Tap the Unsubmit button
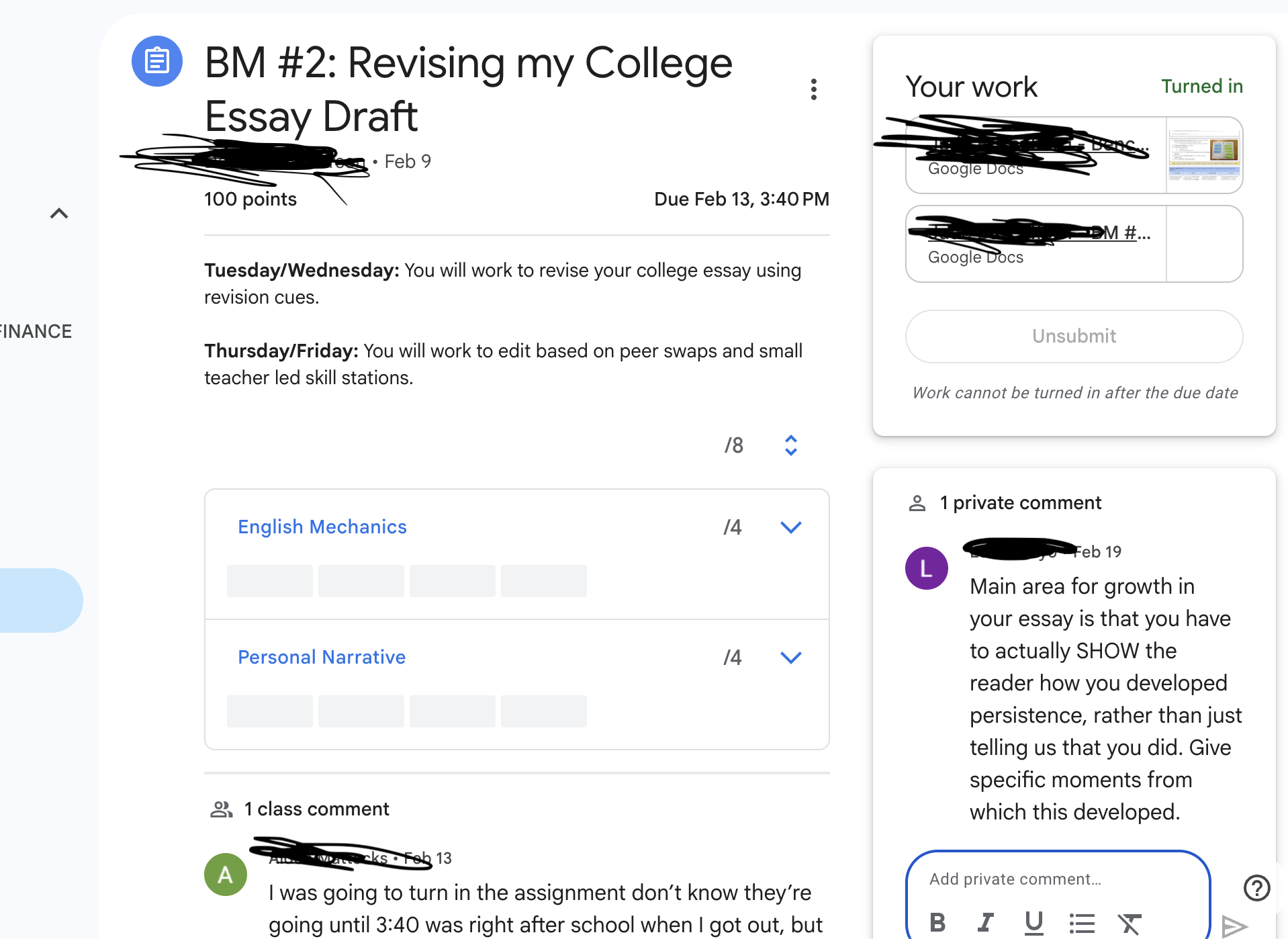Image resolution: width=1288 pixels, height=939 pixels. (1073, 336)
